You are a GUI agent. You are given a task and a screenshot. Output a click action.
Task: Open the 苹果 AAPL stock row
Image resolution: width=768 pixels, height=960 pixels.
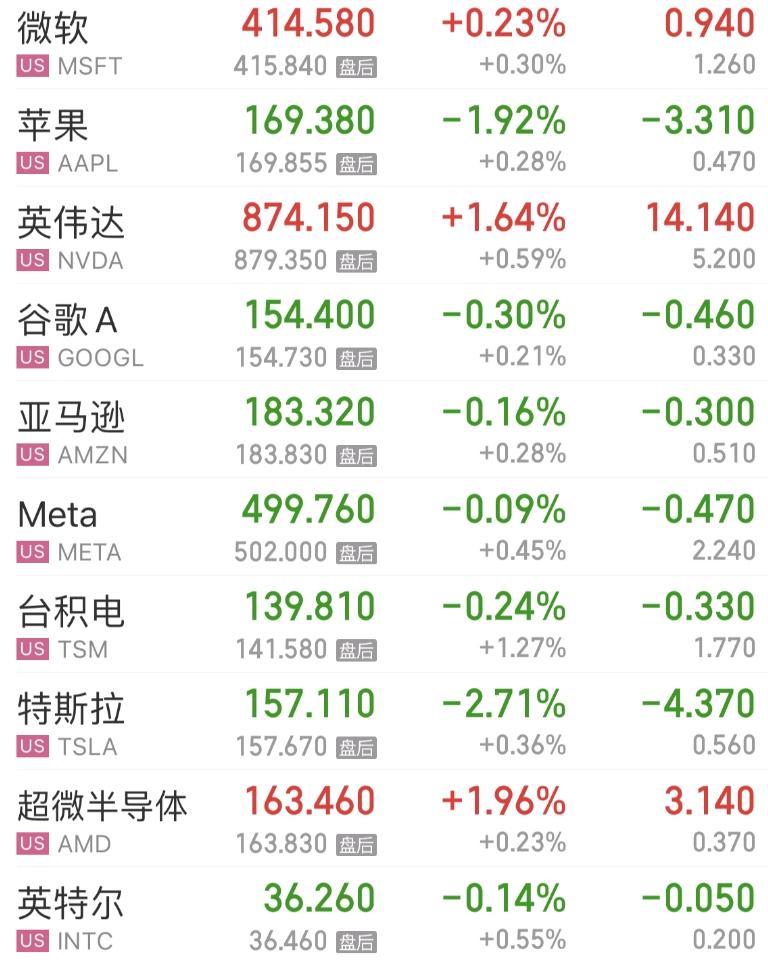coord(384,139)
